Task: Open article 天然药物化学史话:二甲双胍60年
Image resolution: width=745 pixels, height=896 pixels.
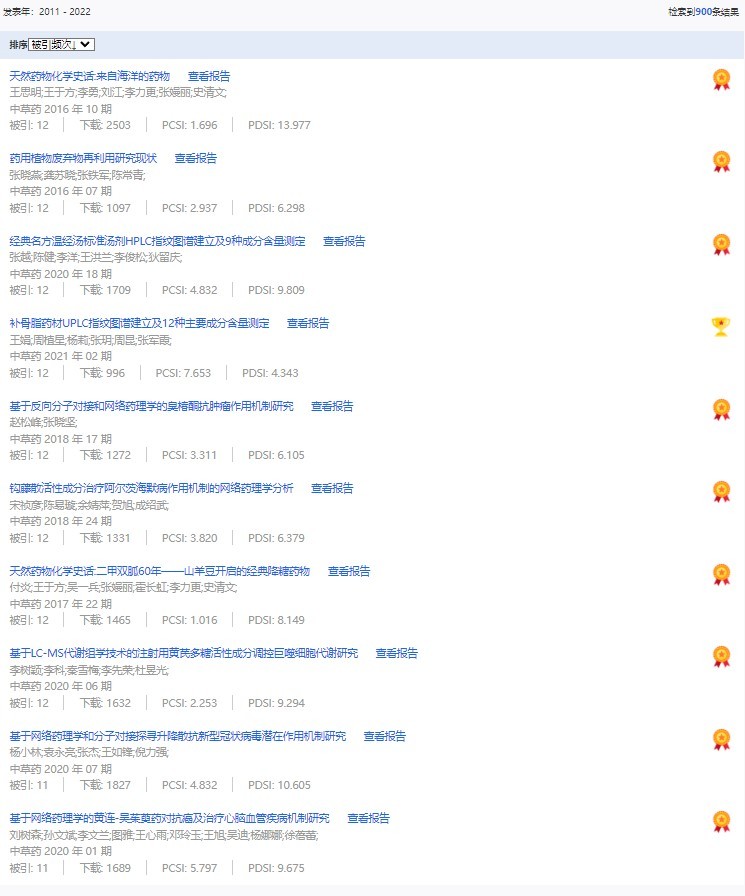Action: [x=160, y=571]
